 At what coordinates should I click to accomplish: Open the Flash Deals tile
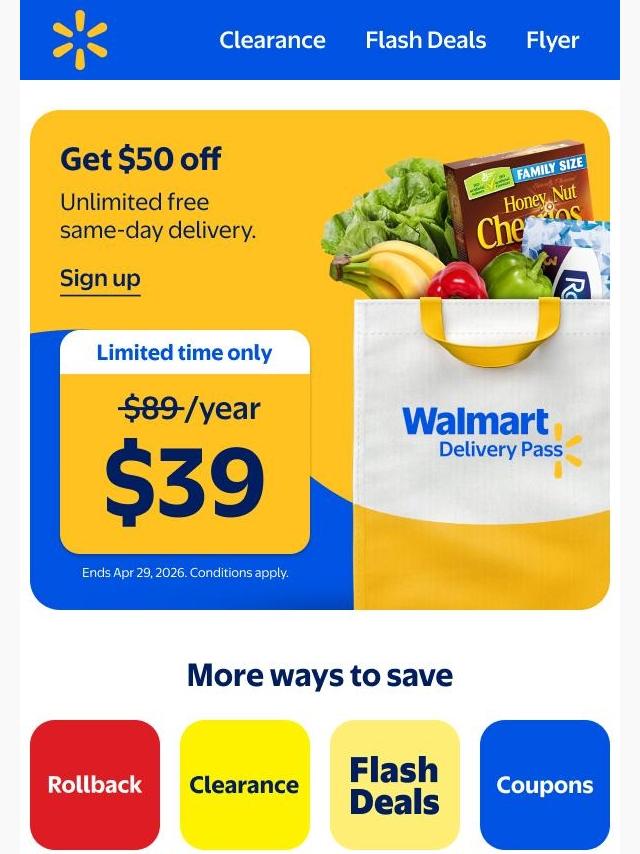pyautogui.click(x=395, y=785)
